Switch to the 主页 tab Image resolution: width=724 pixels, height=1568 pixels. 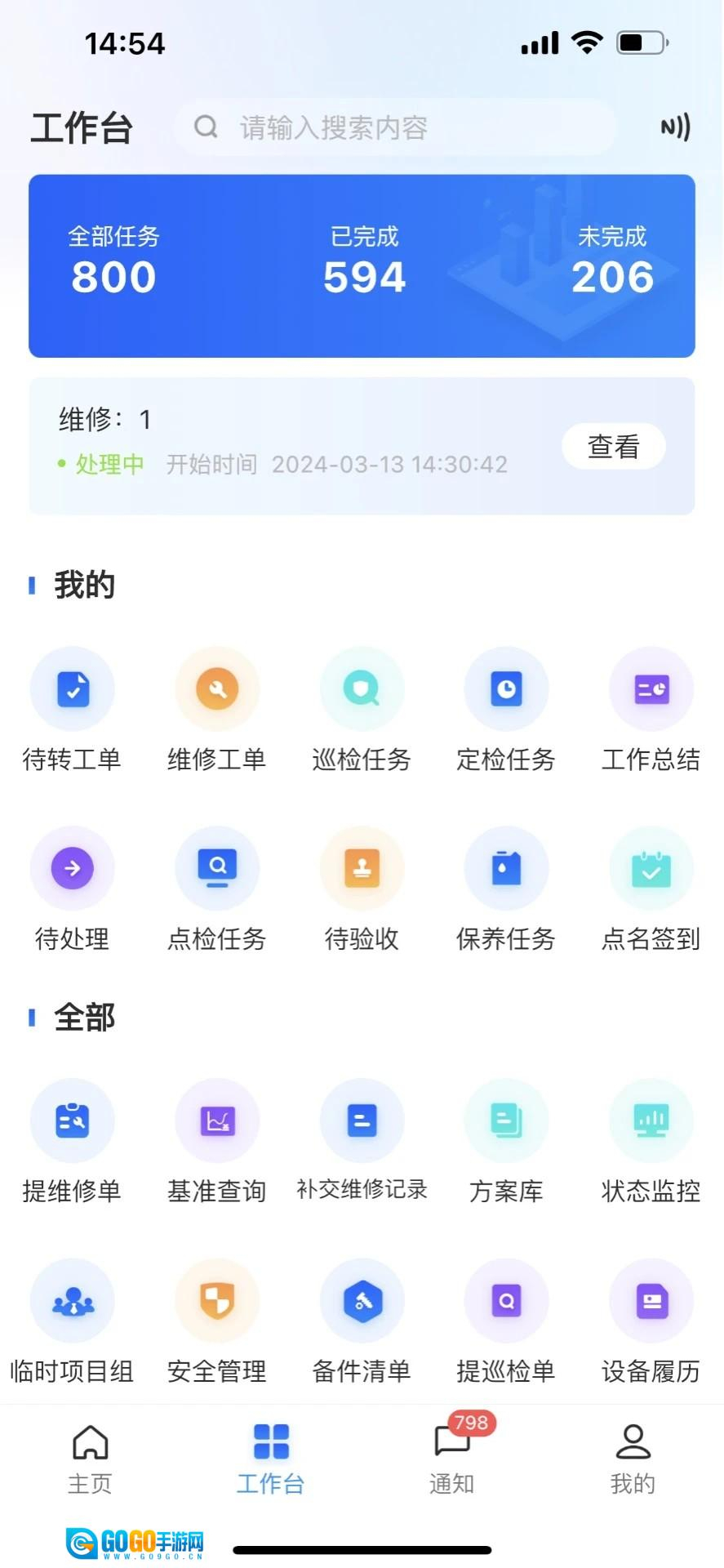[x=90, y=1459]
